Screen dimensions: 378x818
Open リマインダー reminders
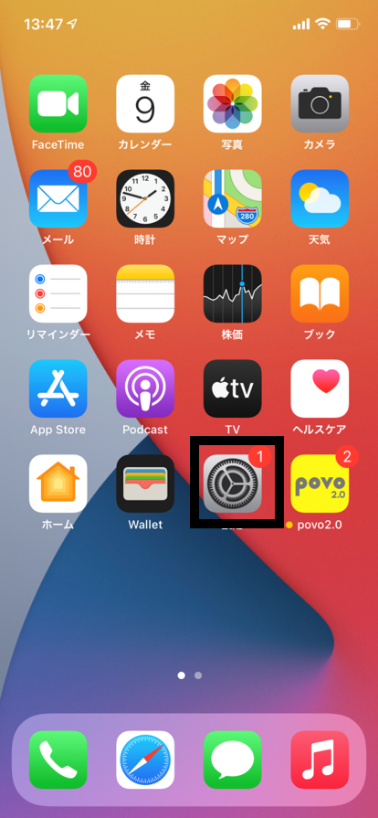[x=58, y=294]
